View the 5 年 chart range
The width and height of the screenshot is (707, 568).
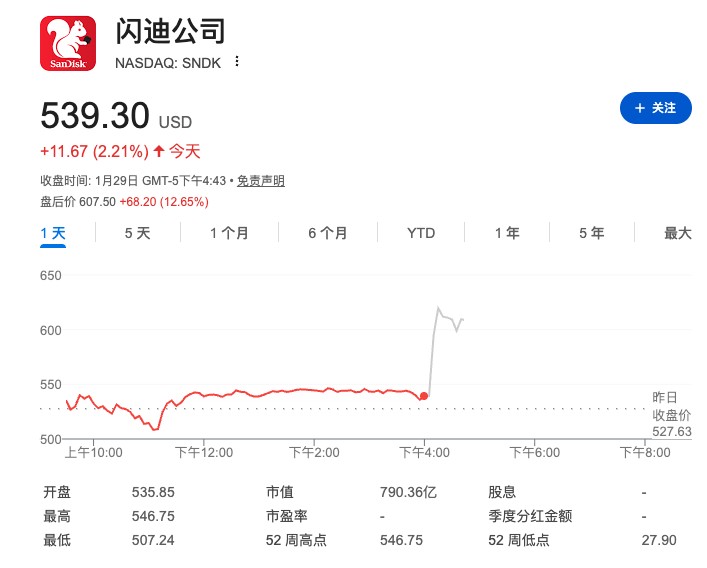(x=591, y=233)
